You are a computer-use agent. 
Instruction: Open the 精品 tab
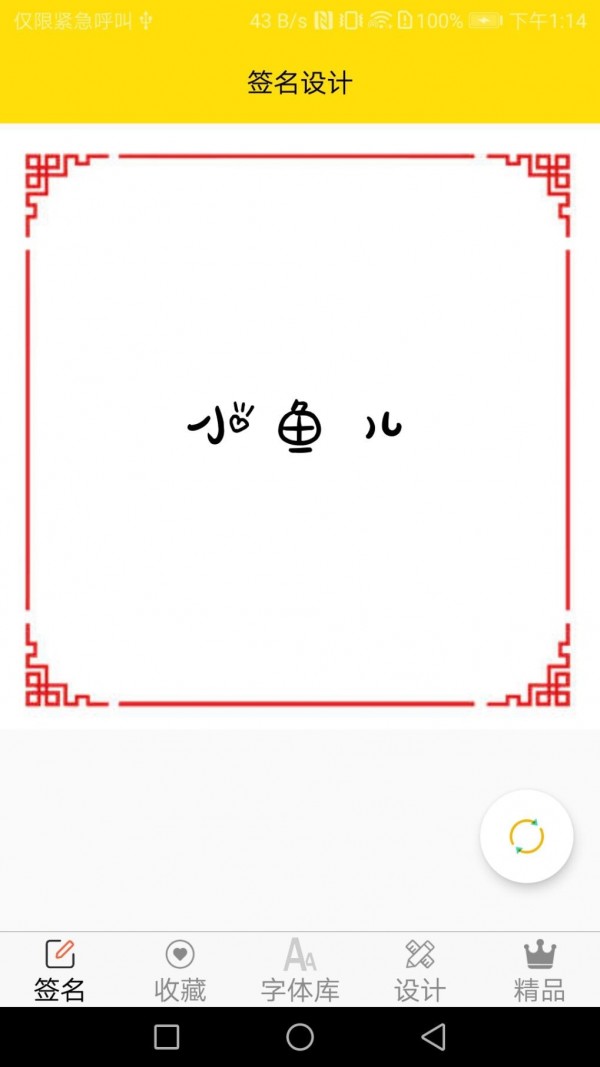tap(540, 970)
